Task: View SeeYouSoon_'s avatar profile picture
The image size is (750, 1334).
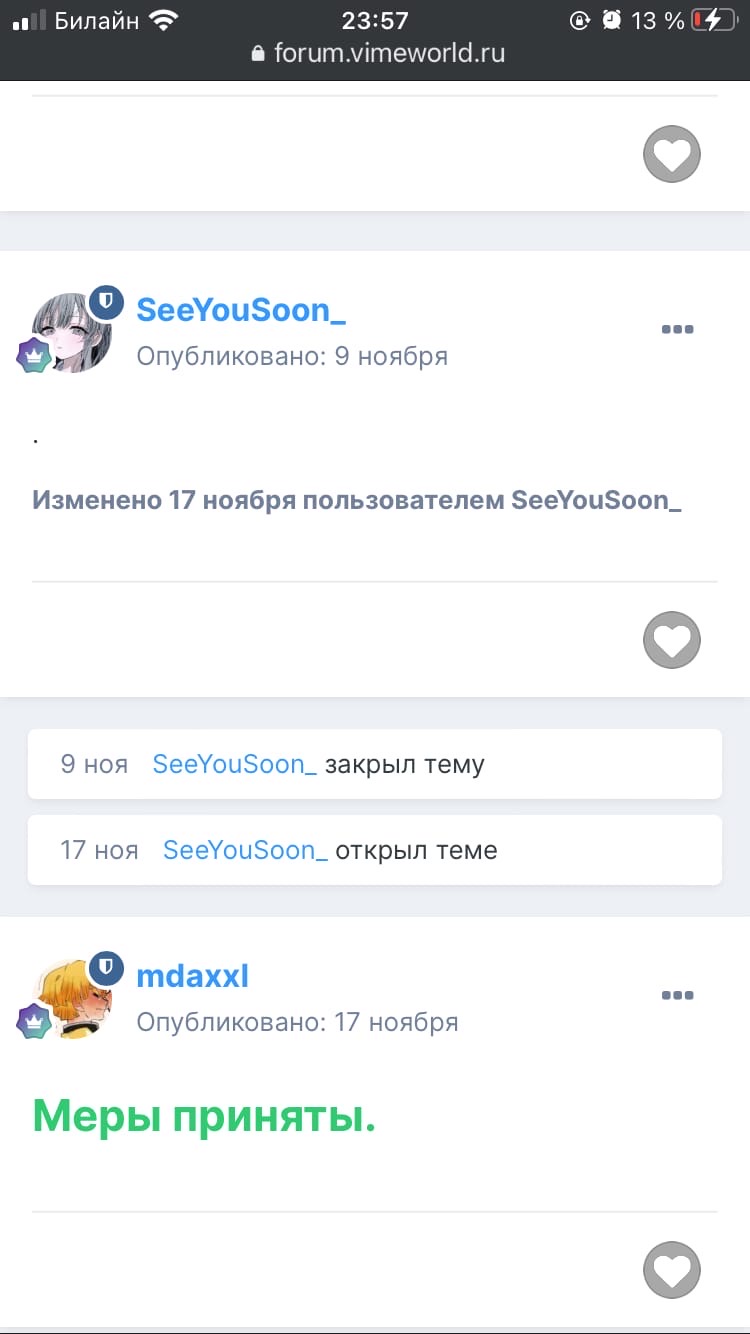Action: point(70,334)
